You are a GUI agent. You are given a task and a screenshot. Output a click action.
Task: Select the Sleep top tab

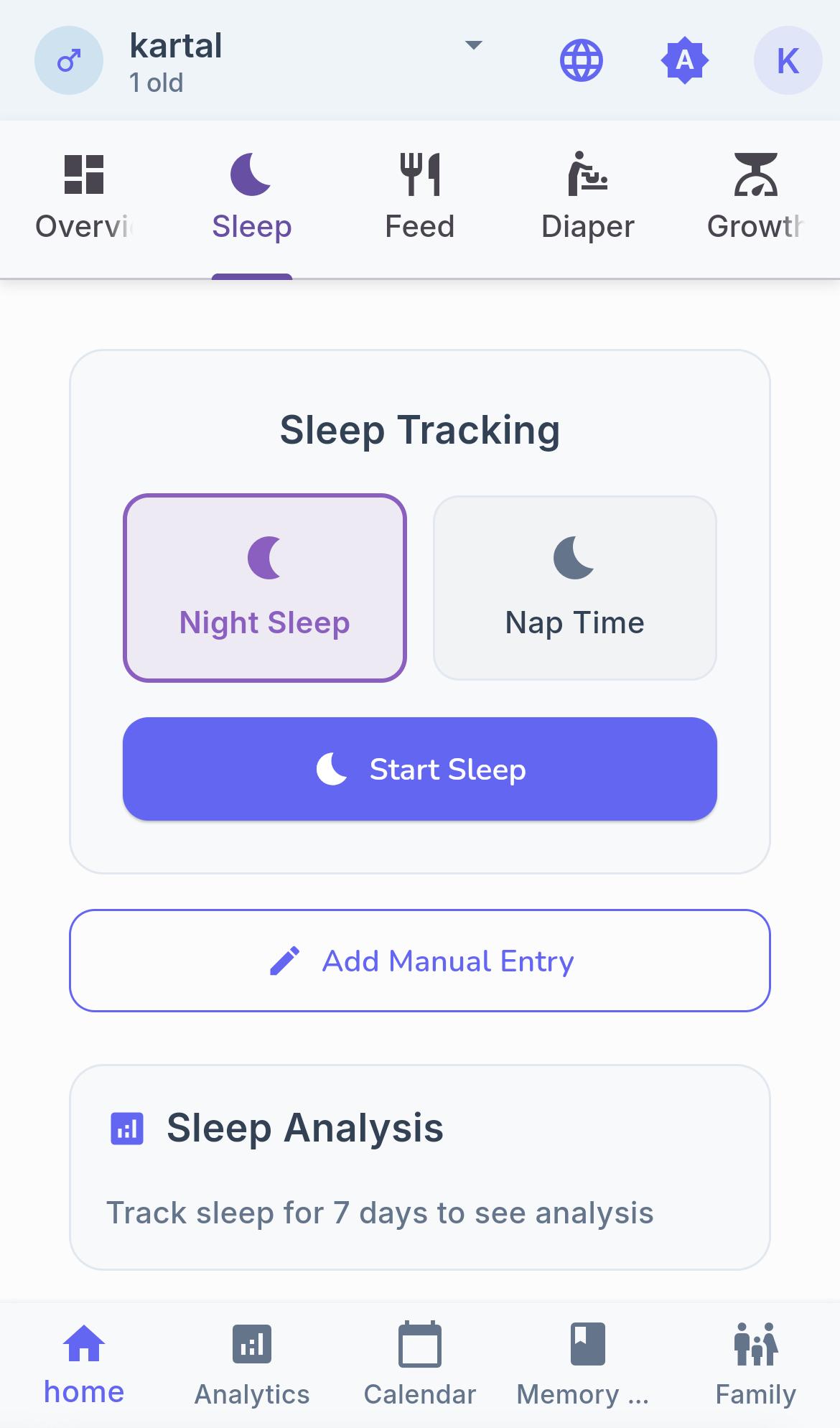click(252, 197)
